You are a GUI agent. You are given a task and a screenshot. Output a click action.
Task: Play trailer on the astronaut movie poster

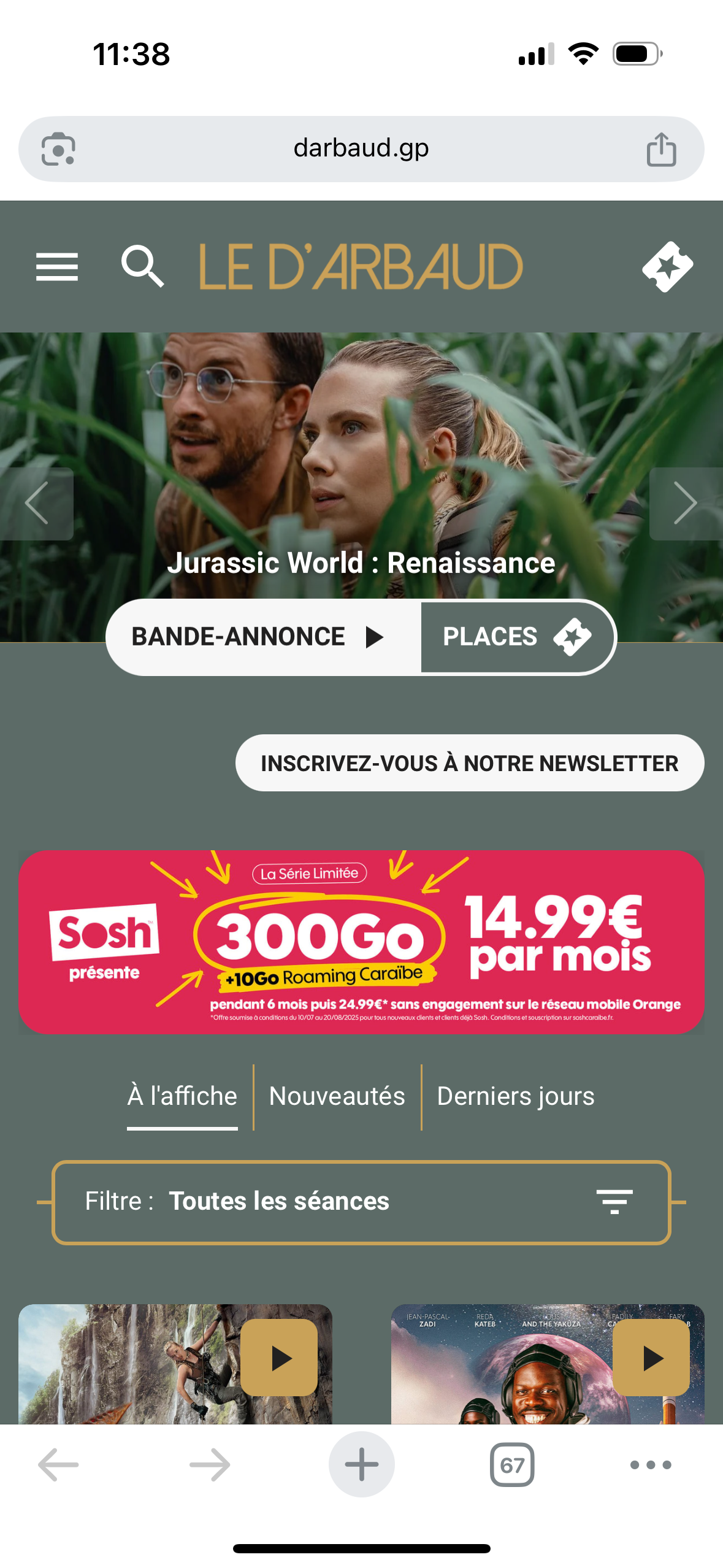651,1358
